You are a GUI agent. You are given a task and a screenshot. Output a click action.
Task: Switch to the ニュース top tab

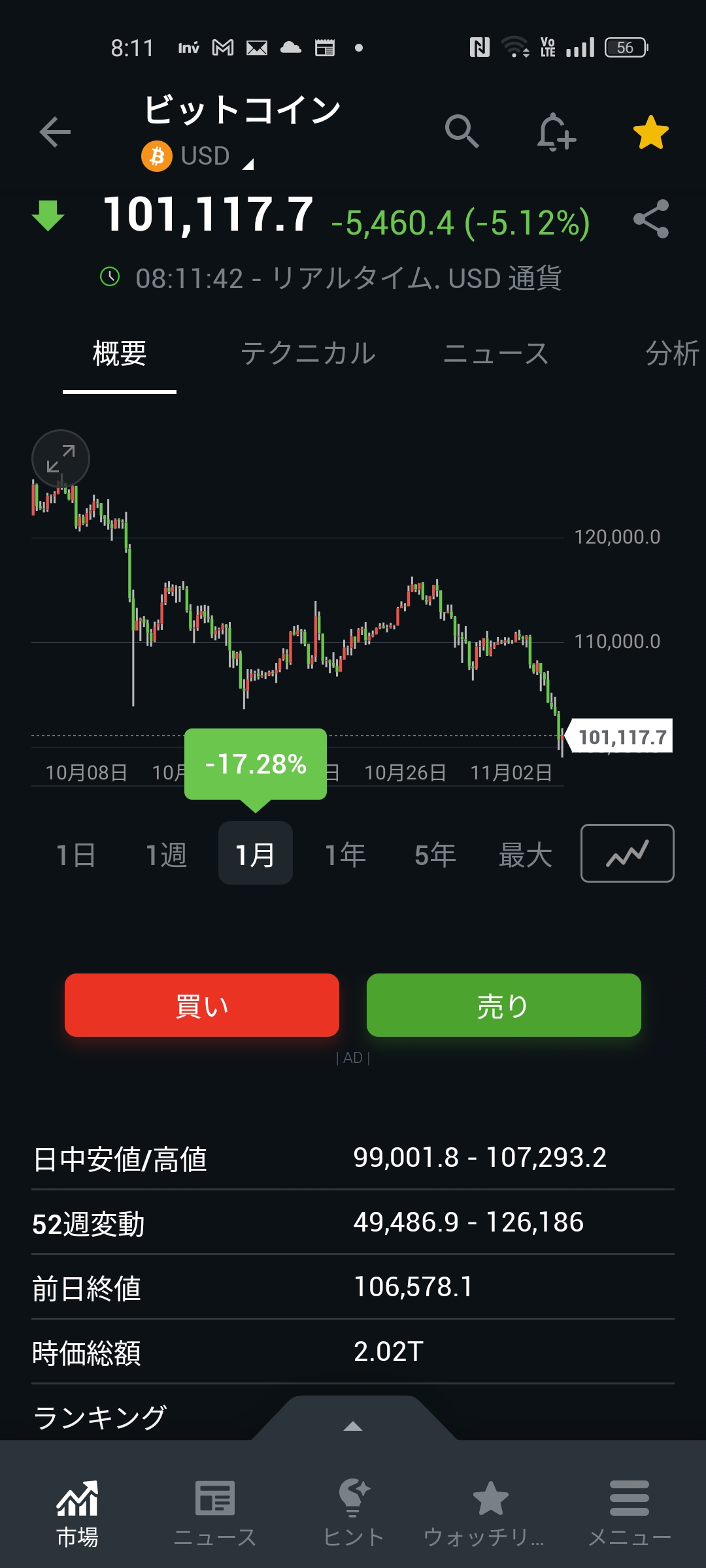pos(496,353)
